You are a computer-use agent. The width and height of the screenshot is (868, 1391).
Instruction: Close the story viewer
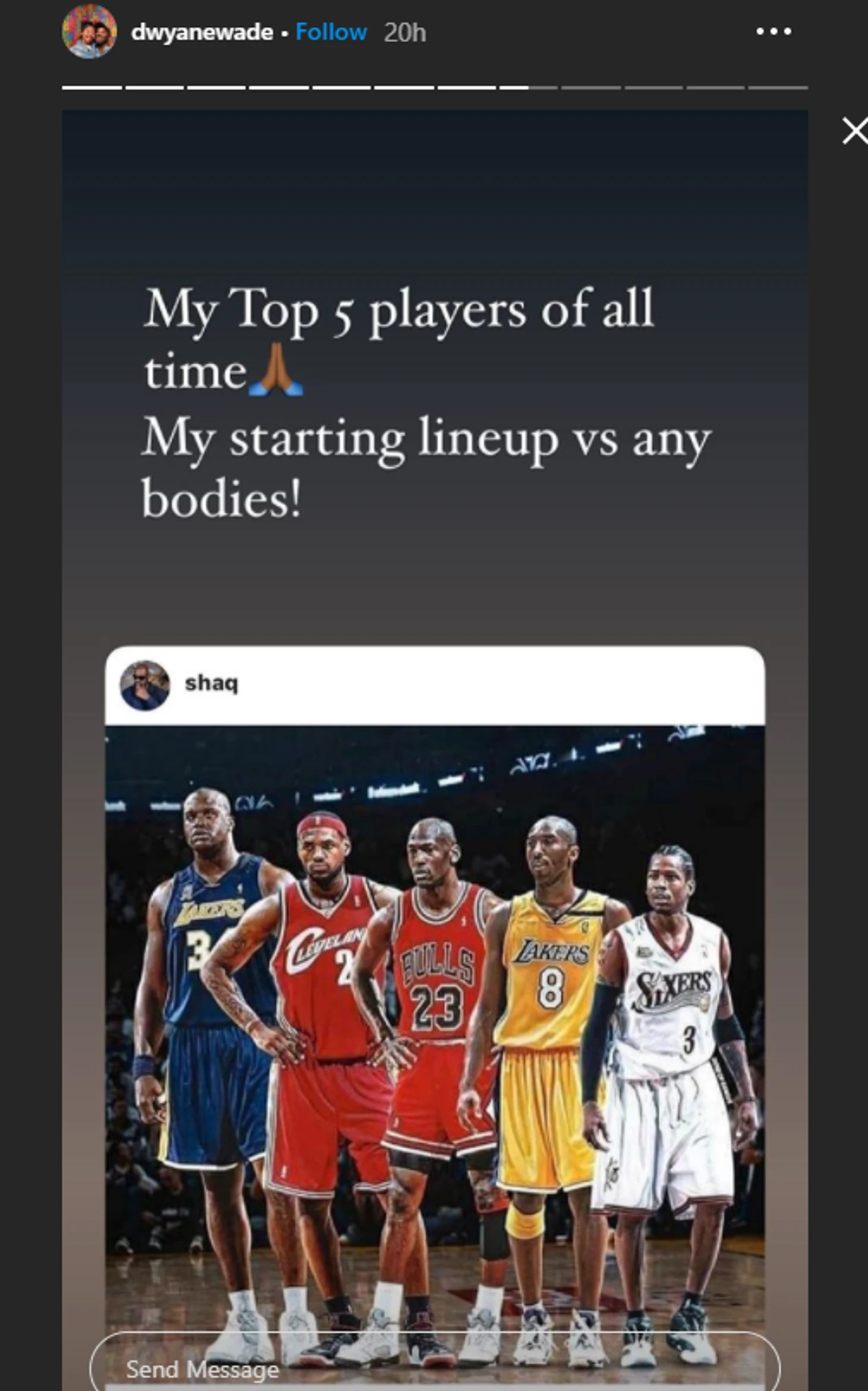click(x=854, y=131)
